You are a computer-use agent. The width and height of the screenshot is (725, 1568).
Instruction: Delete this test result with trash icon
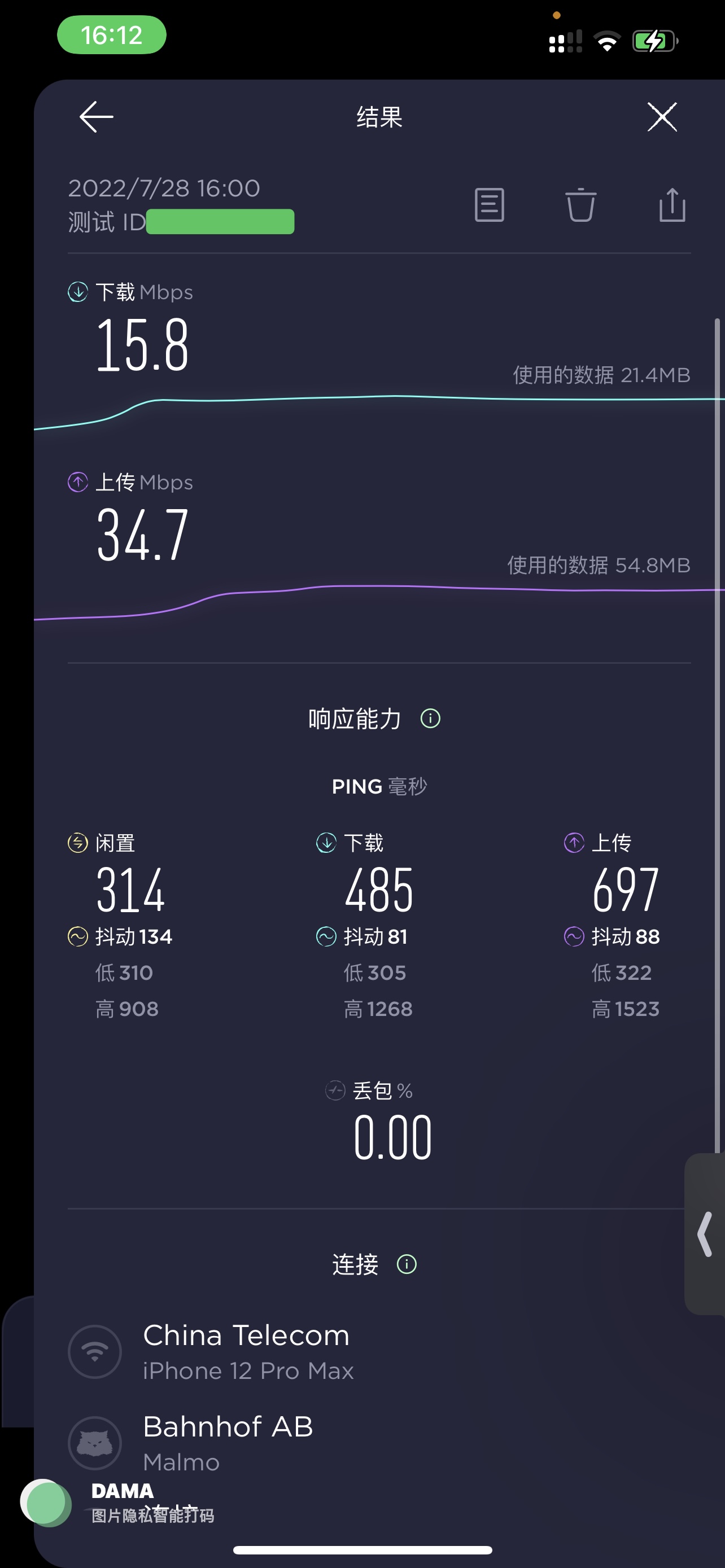(580, 204)
